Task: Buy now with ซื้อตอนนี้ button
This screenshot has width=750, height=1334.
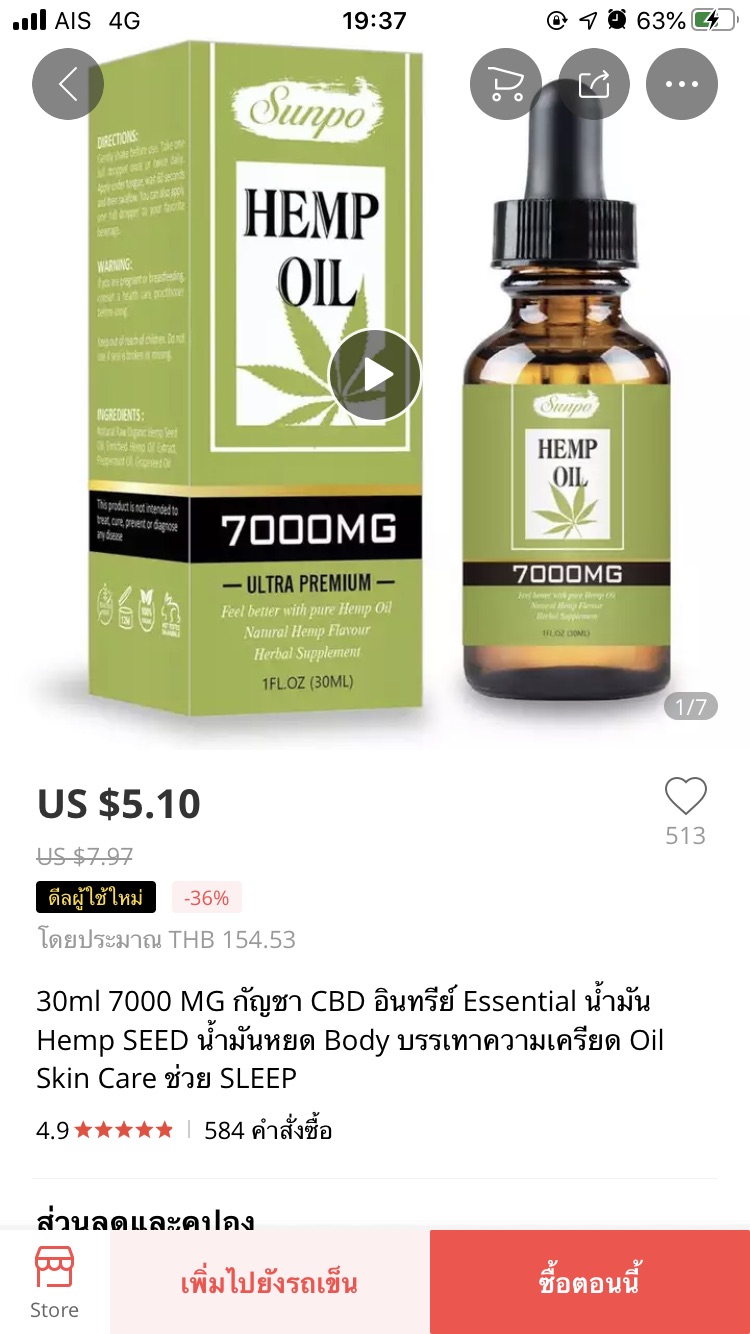Action: (589, 1282)
